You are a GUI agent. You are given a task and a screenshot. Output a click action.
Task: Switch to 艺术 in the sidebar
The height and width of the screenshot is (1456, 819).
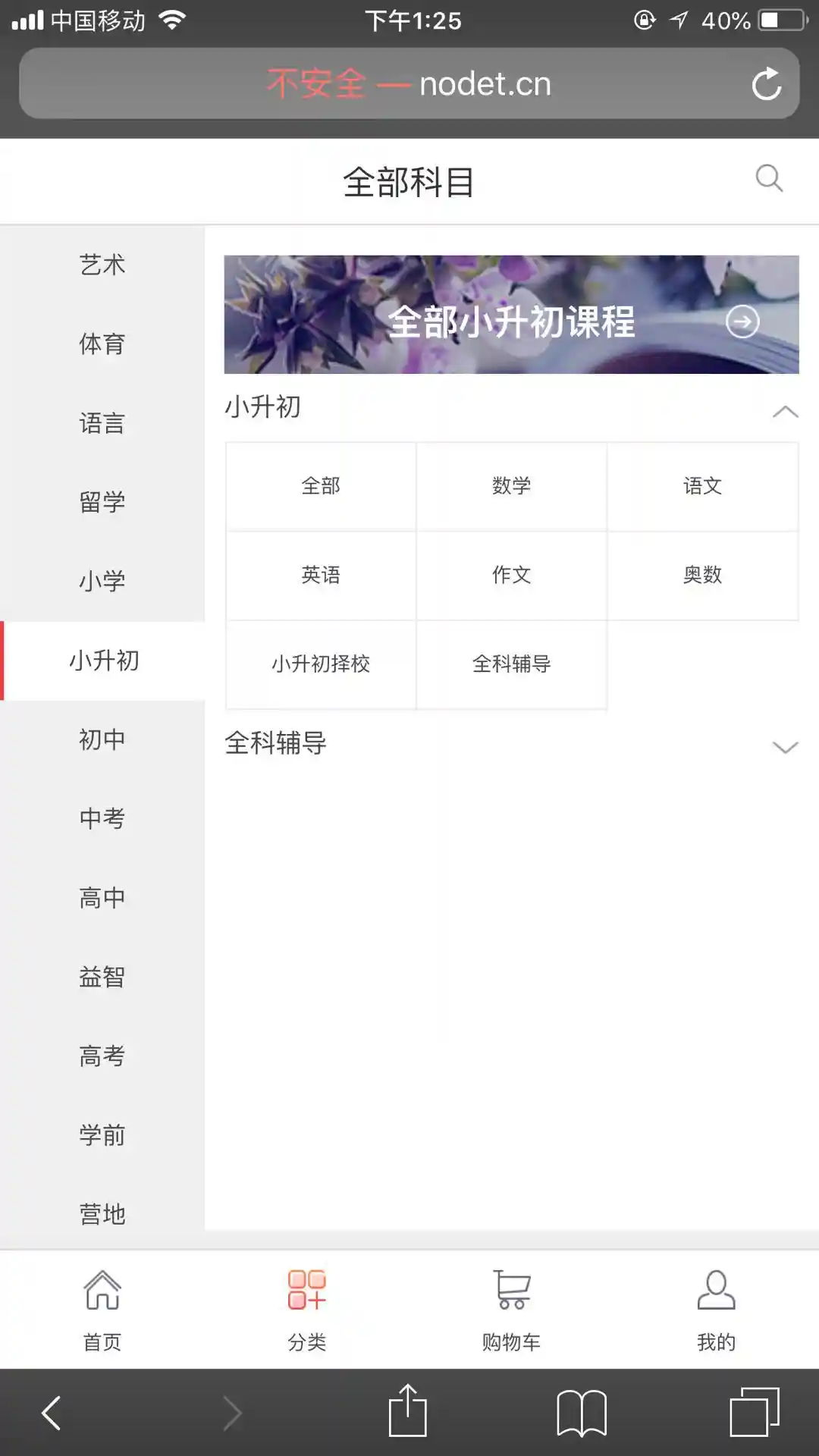(102, 265)
